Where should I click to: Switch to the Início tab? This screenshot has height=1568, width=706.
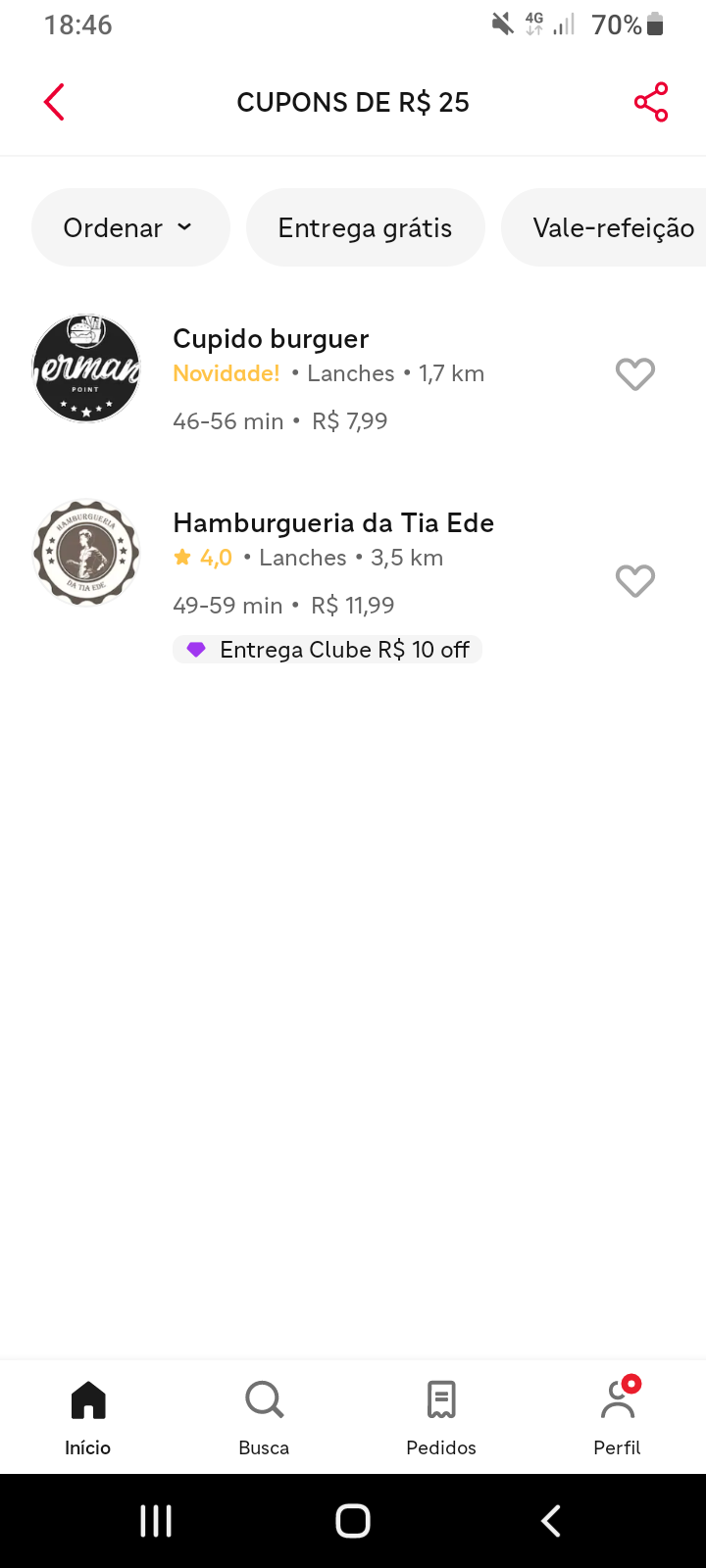(x=88, y=1417)
